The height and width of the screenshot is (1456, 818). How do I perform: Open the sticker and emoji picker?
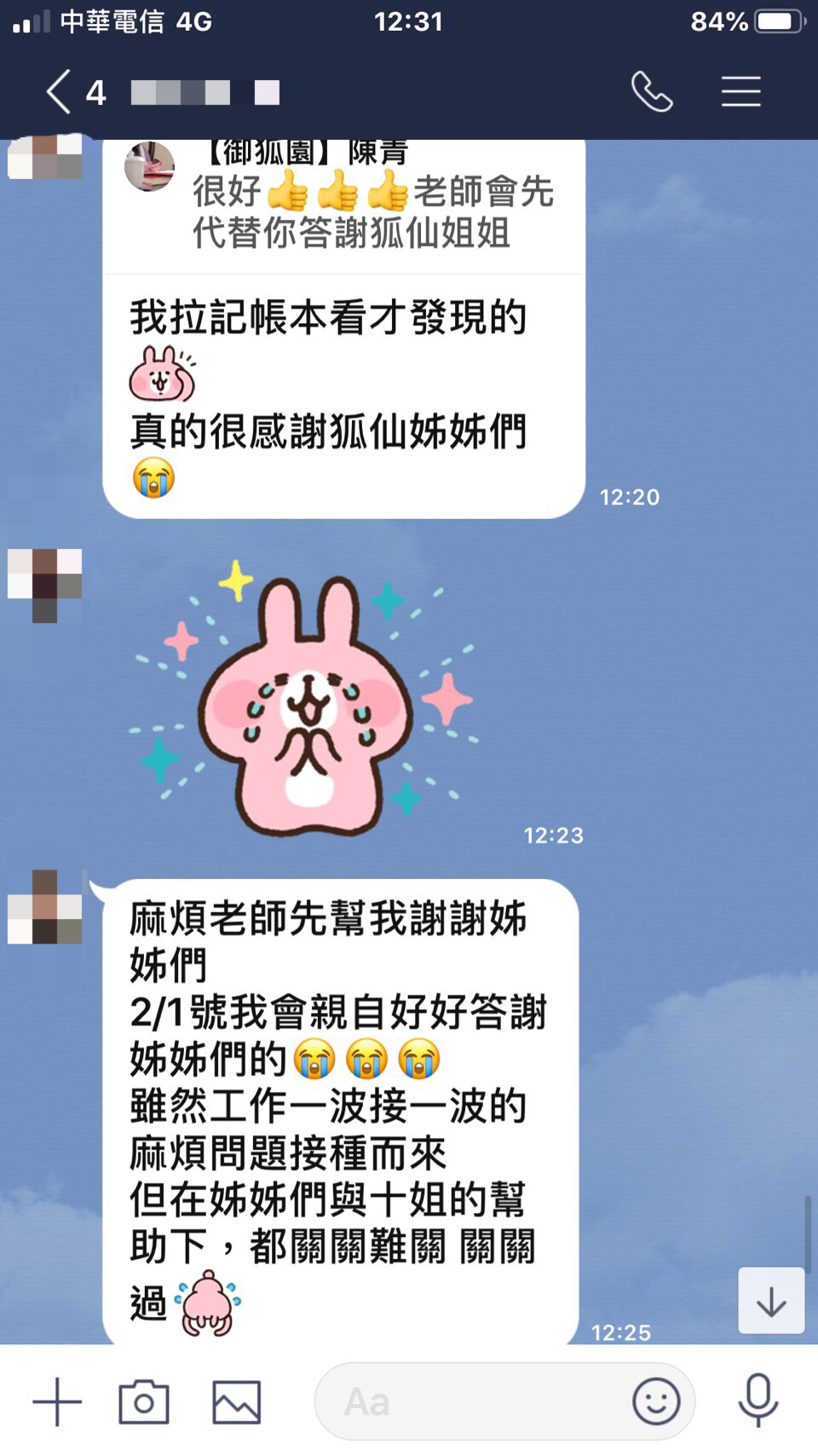pos(655,1401)
